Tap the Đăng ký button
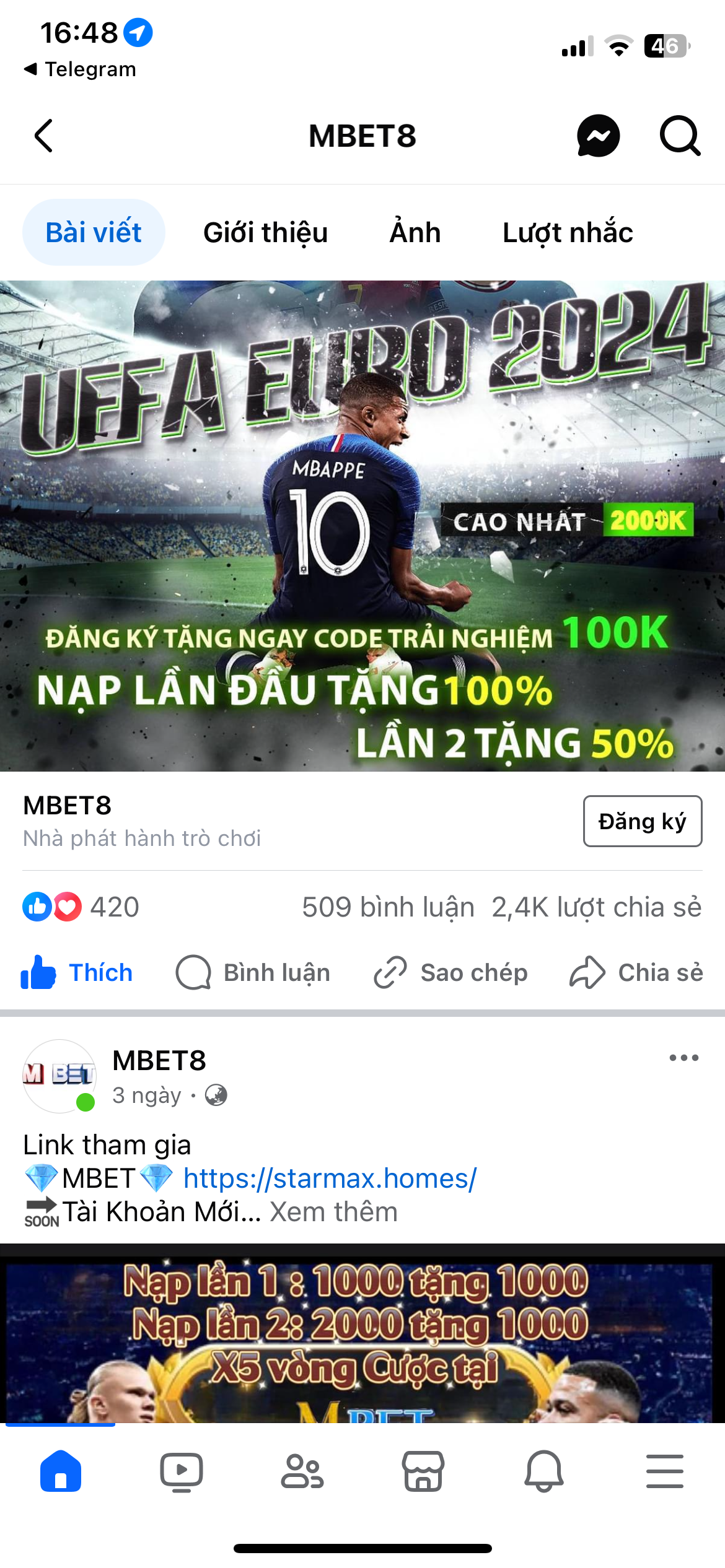The image size is (725, 1568). (643, 821)
